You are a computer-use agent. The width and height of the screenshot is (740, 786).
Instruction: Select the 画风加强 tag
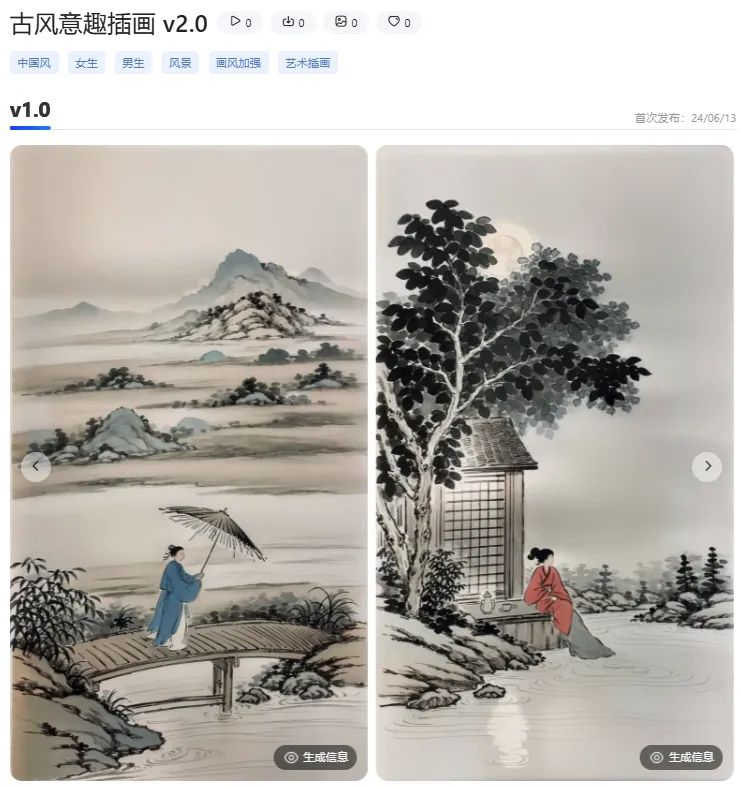click(x=239, y=63)
